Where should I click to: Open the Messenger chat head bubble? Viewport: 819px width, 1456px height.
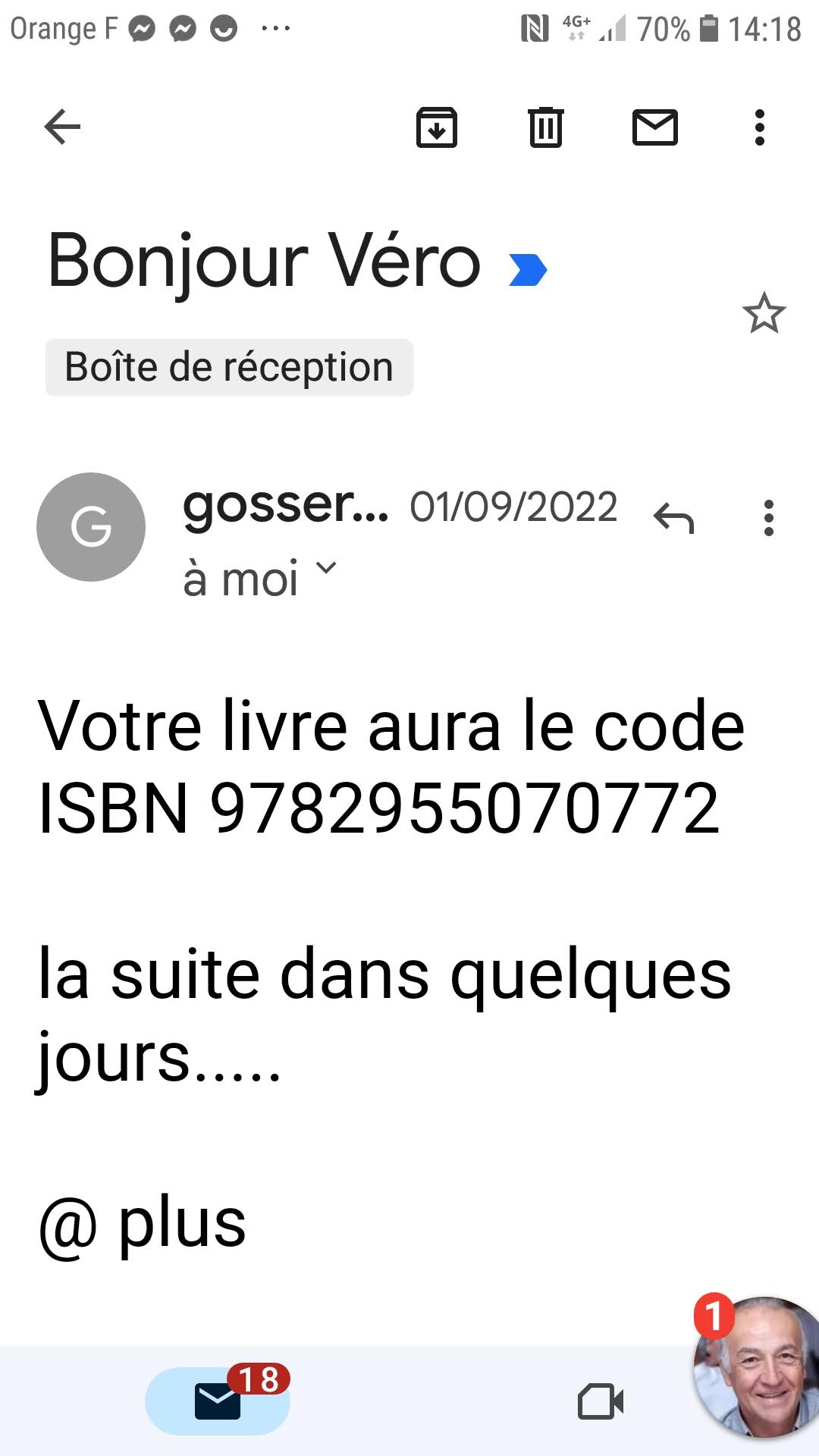tap(756, 1367)
